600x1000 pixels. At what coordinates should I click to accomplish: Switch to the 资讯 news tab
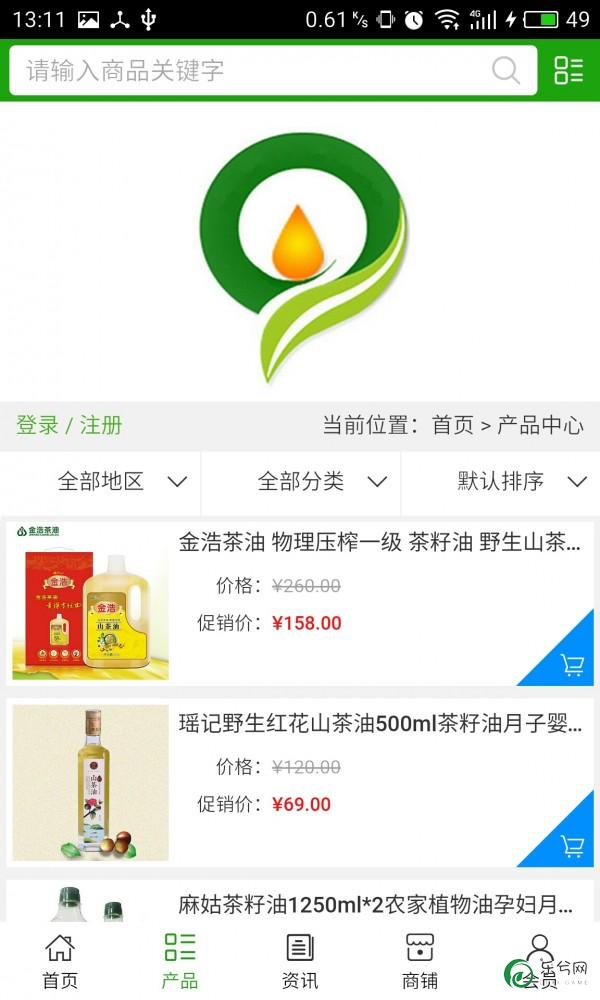tap(300, 960)
